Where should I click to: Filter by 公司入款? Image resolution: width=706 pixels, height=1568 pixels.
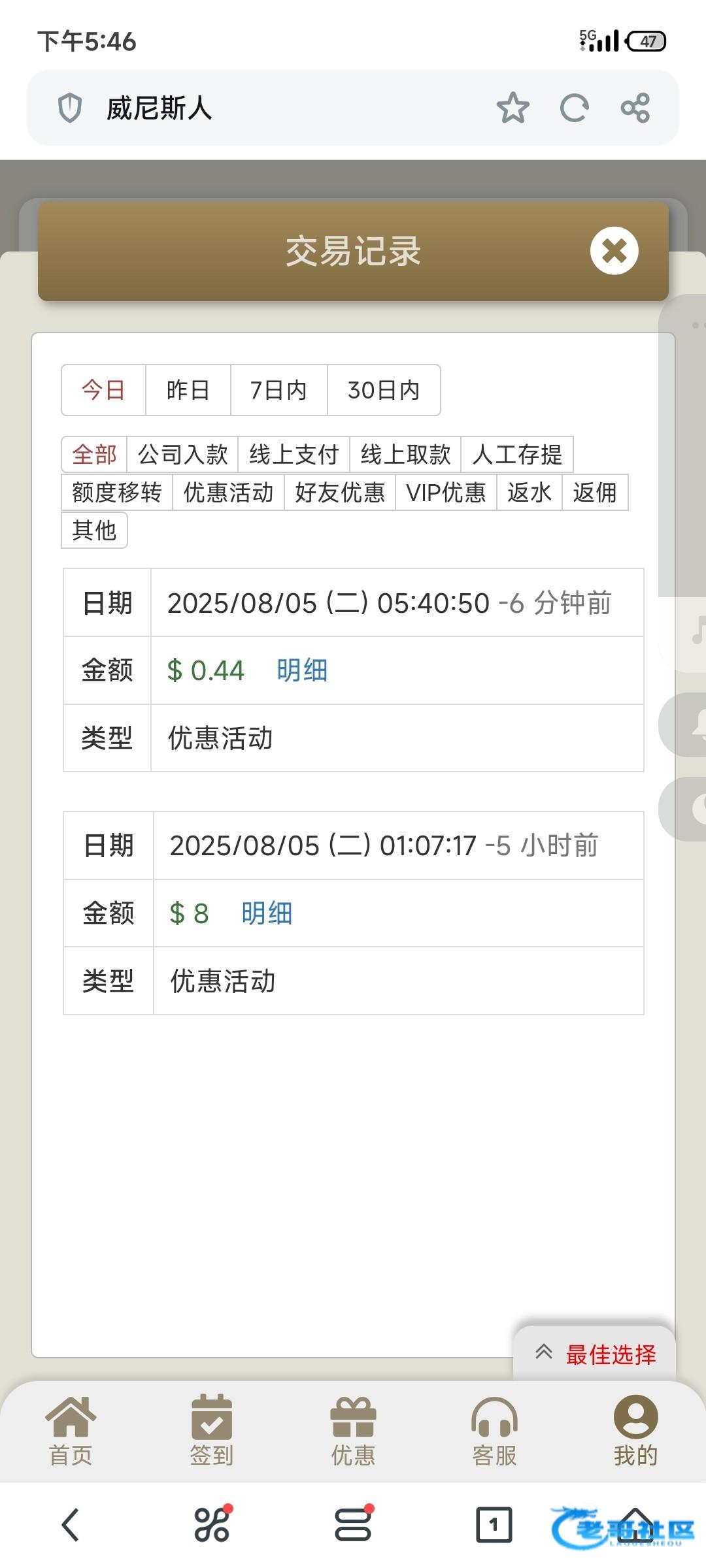[x=182, y=455]
